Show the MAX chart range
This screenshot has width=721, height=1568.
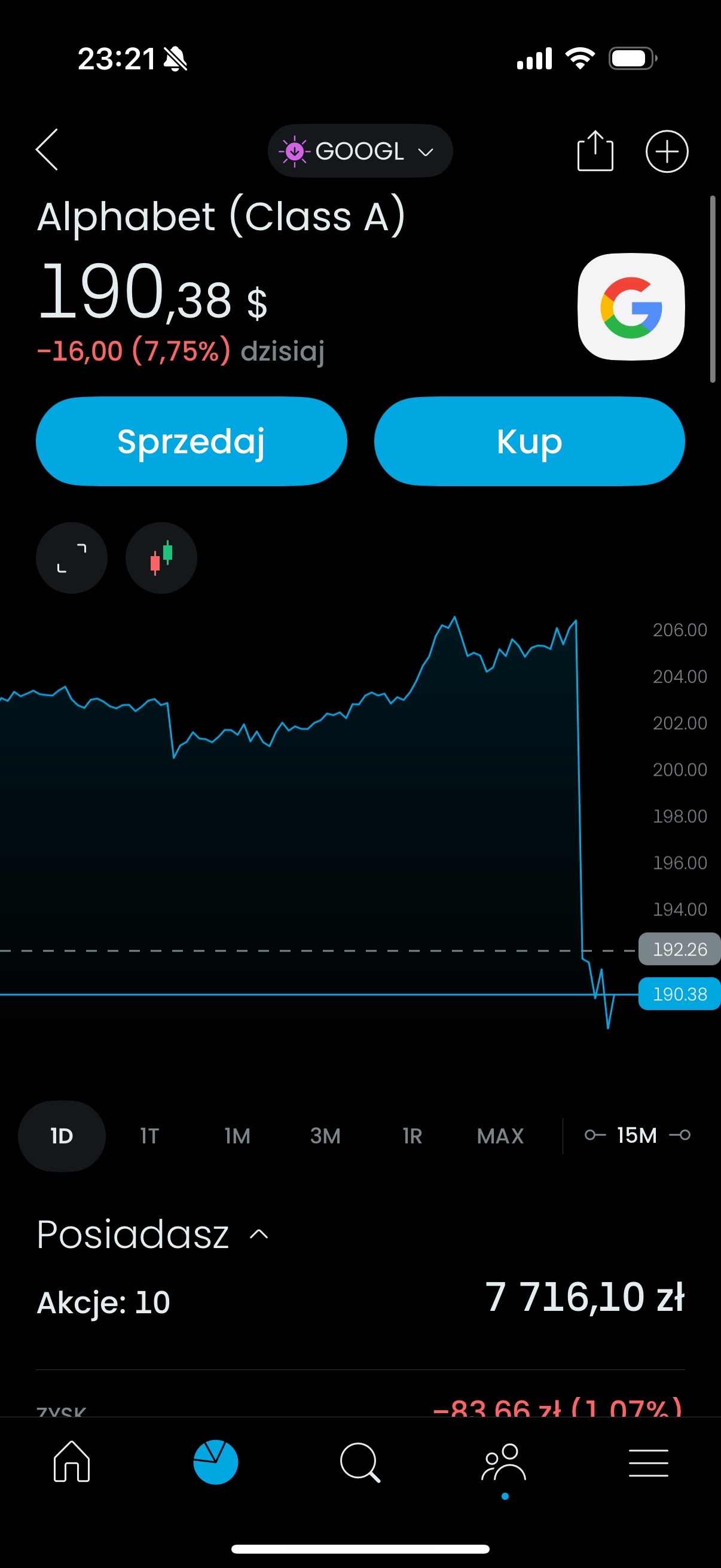coord(500,1136)
